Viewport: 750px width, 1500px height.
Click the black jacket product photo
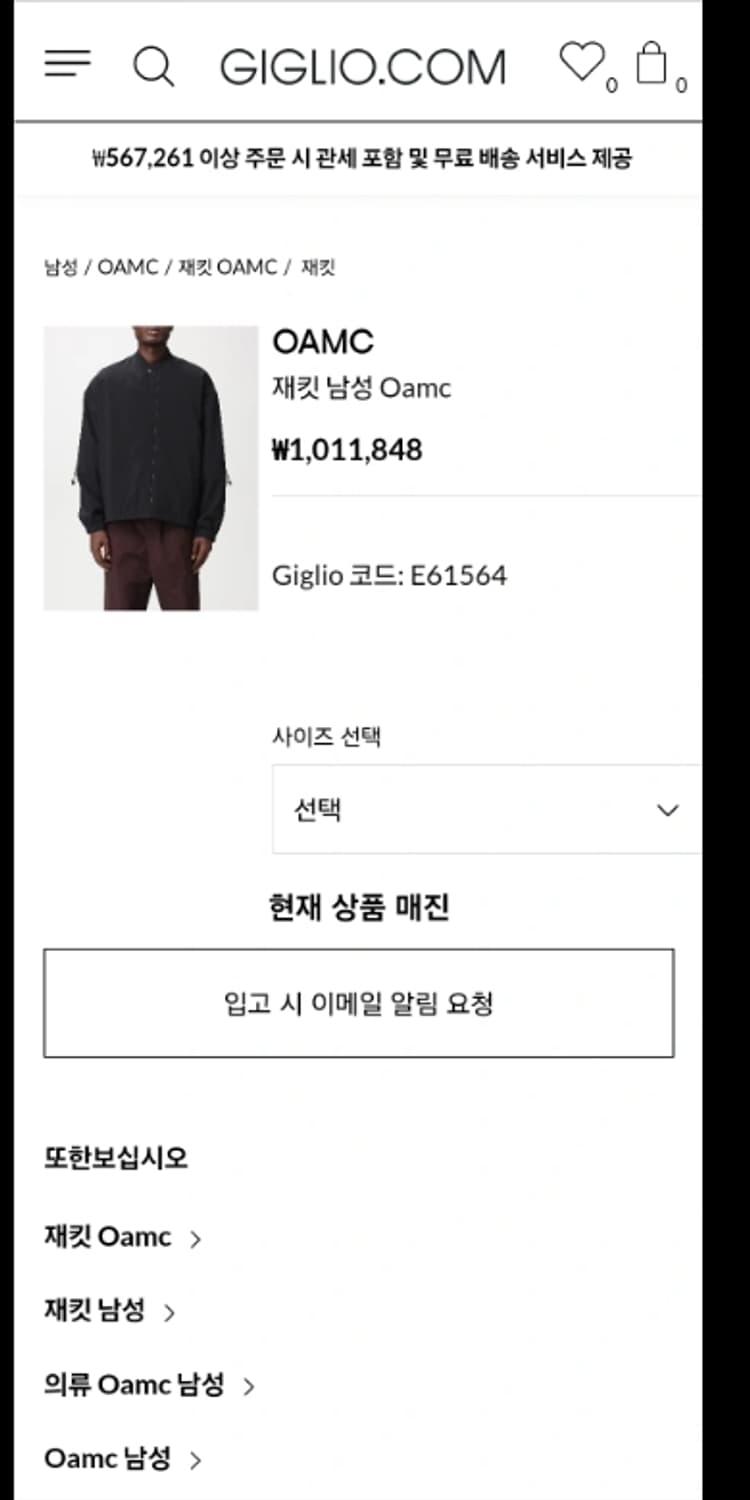(x=150, y=466)
